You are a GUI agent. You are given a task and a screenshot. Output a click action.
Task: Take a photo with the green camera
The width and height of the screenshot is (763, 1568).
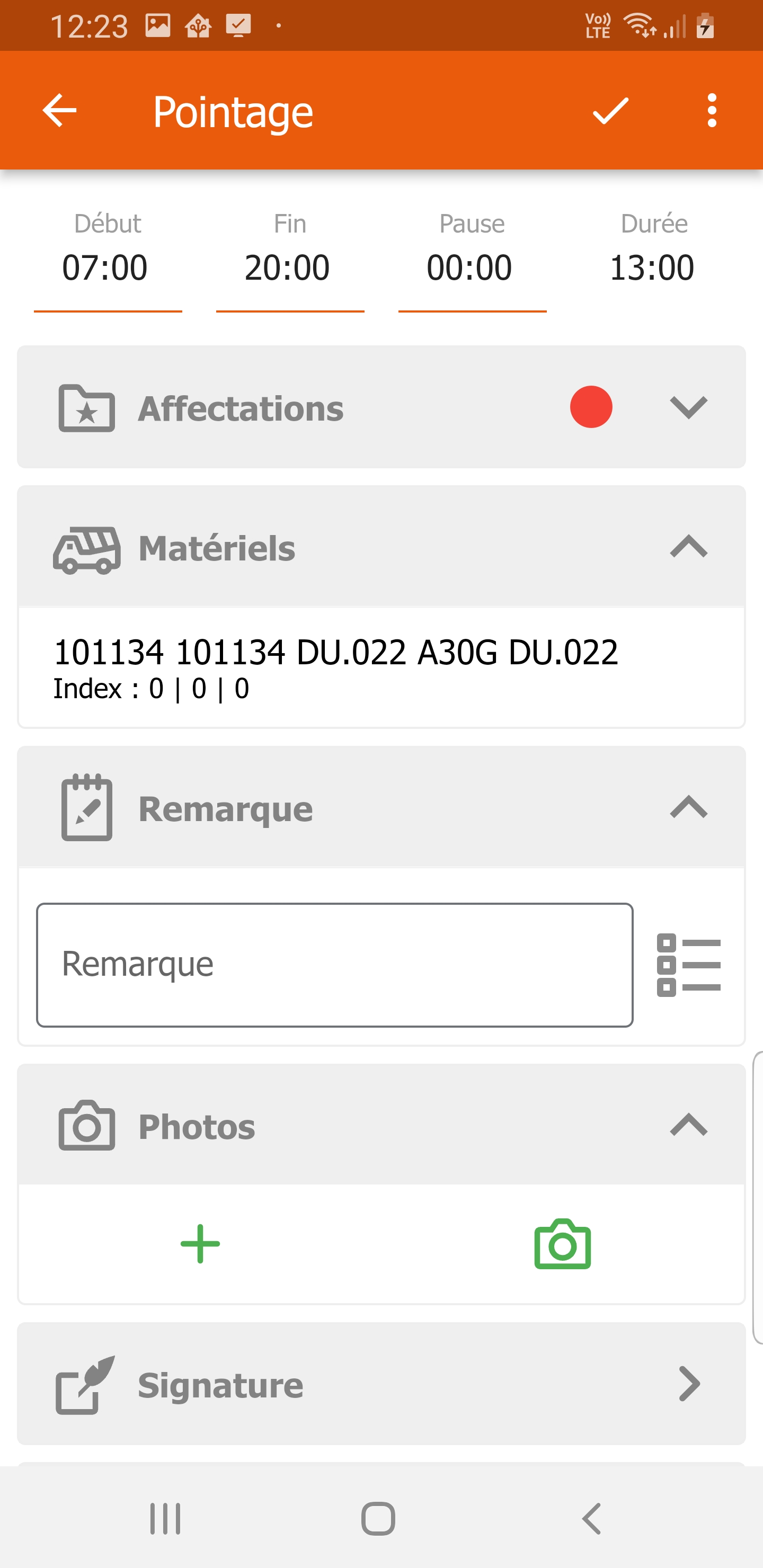(562, 1244)
